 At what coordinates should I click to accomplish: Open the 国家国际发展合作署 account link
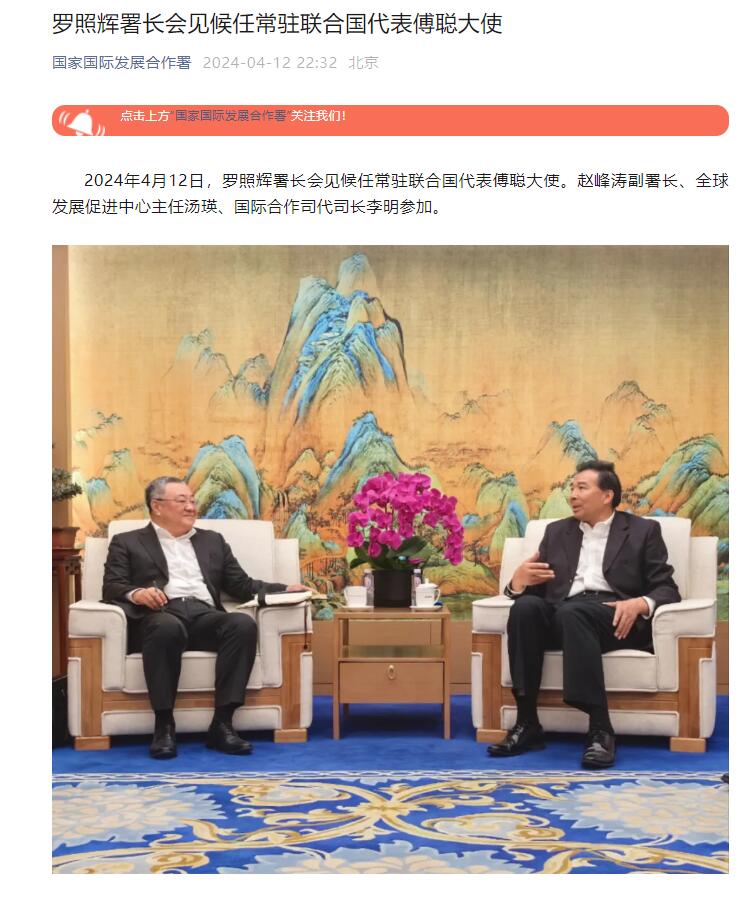click(x=121, y=62)
